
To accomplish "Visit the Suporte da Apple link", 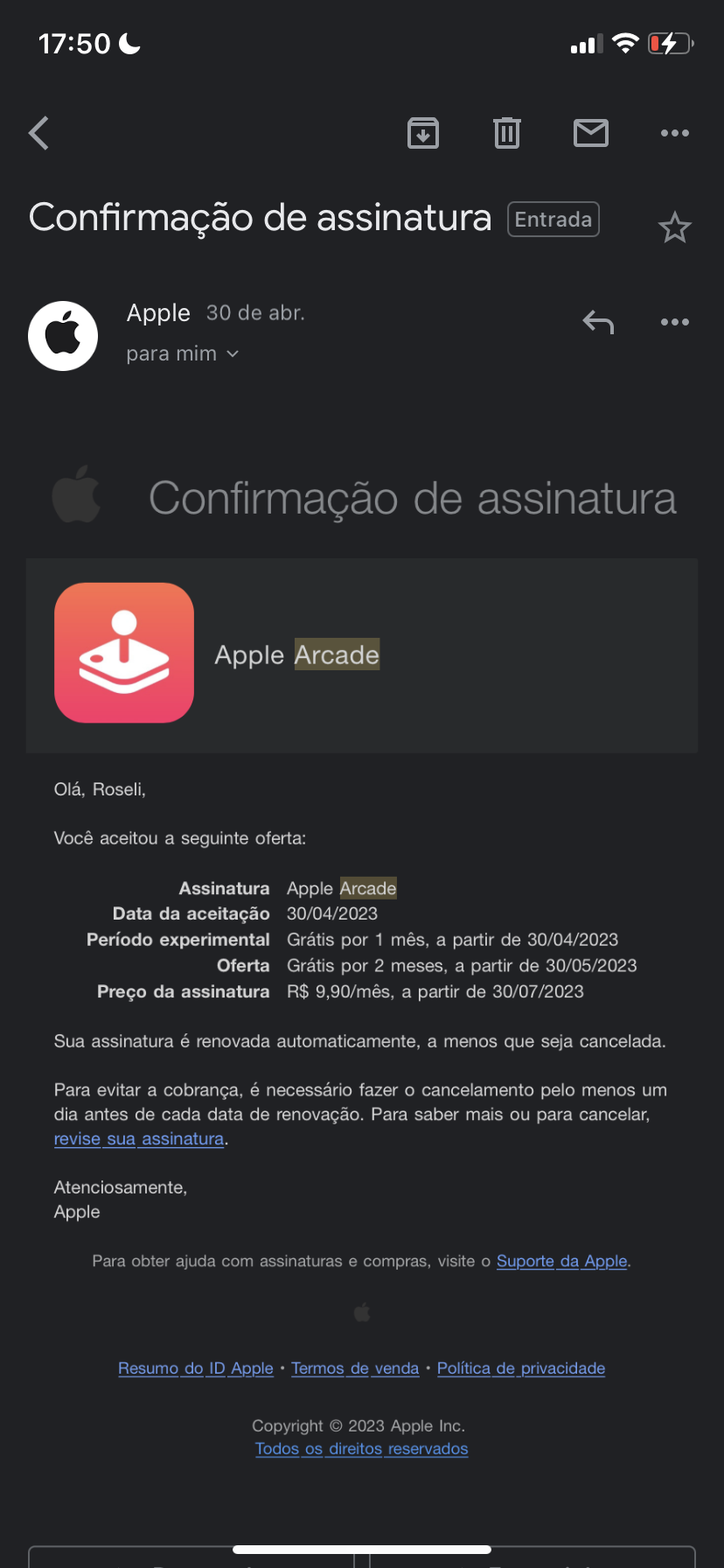I will pos(562,1261).
